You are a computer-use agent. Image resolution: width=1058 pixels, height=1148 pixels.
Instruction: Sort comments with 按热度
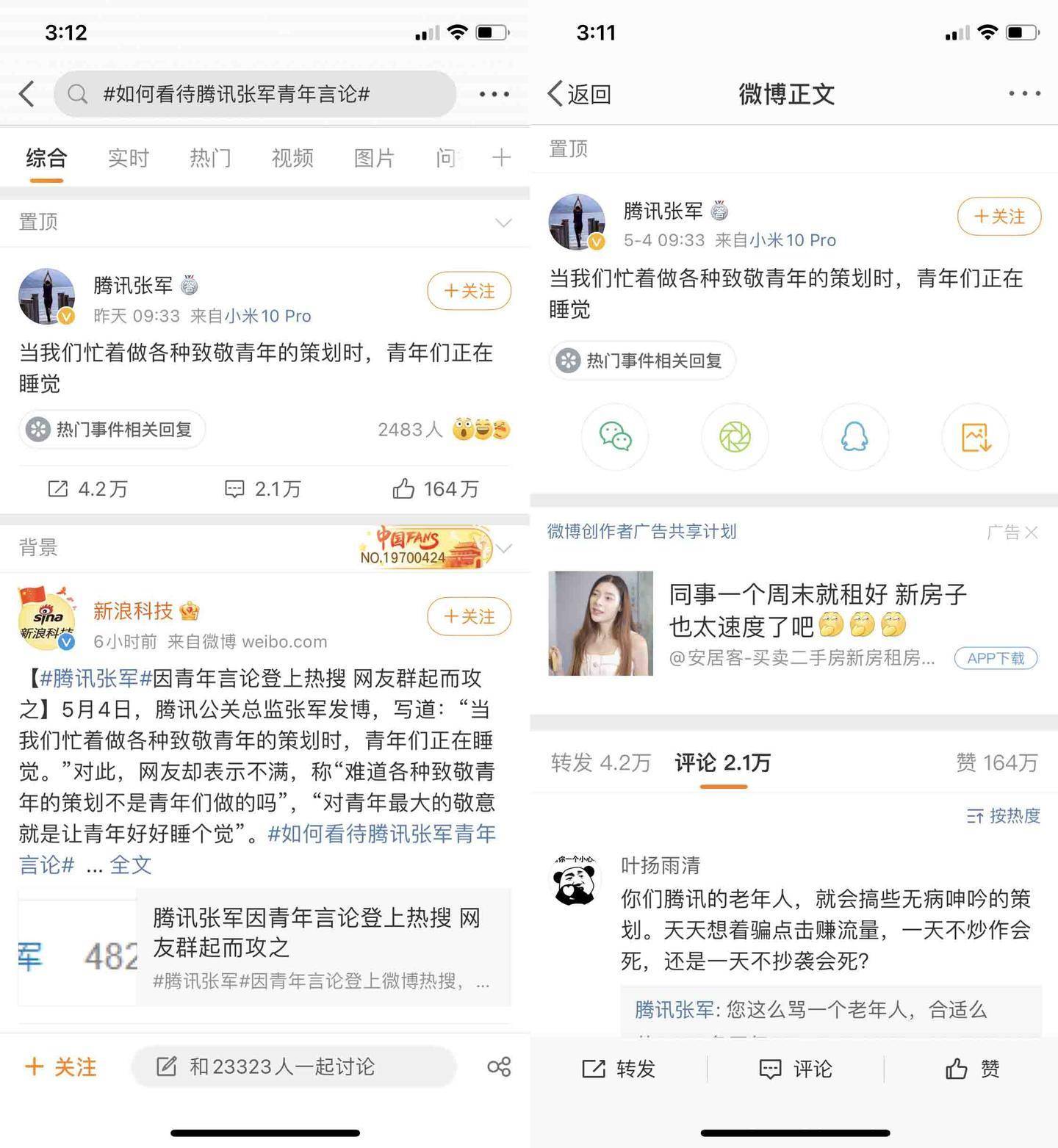pos(1004,816)
